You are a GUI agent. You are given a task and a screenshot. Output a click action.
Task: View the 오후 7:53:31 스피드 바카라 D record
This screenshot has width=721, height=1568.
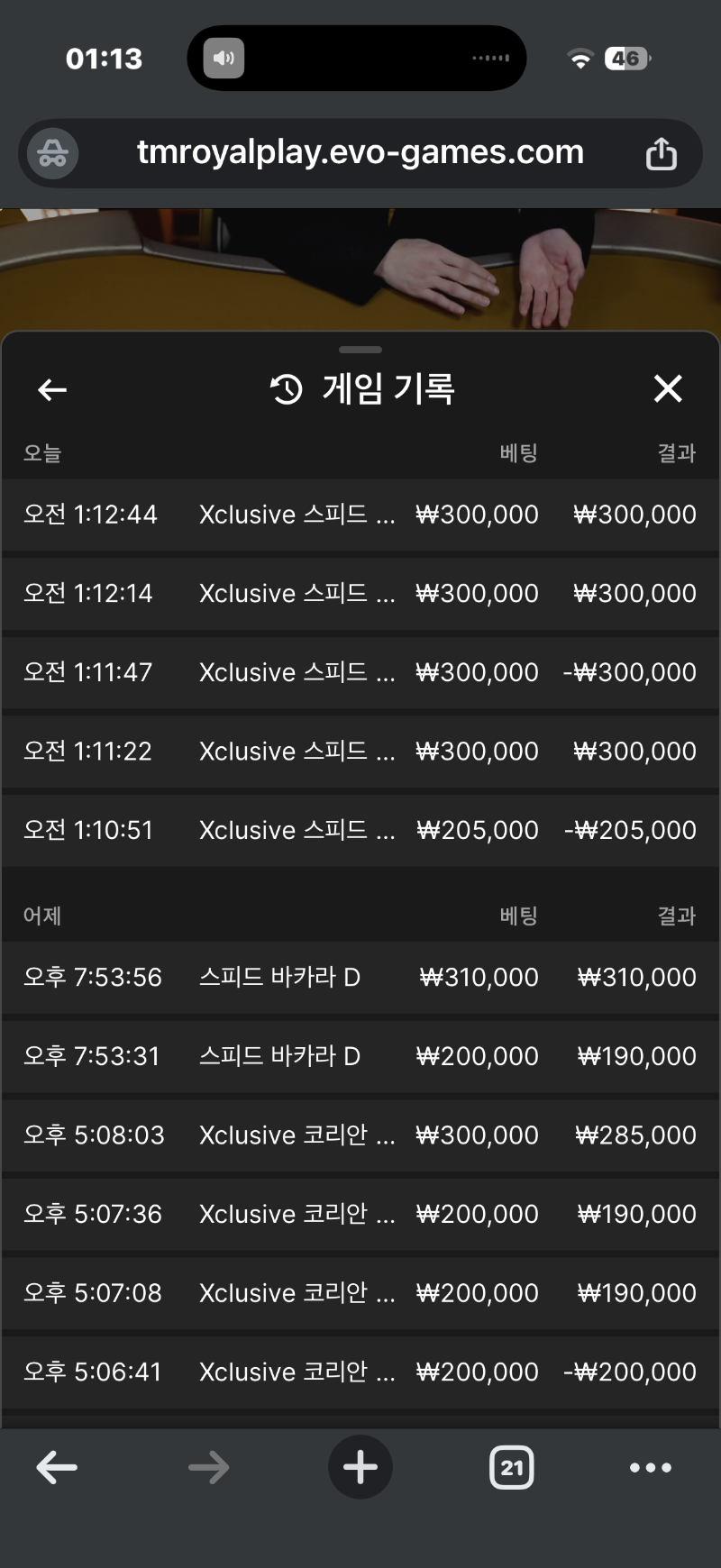pyautogui.click(x=360, y=1056)
